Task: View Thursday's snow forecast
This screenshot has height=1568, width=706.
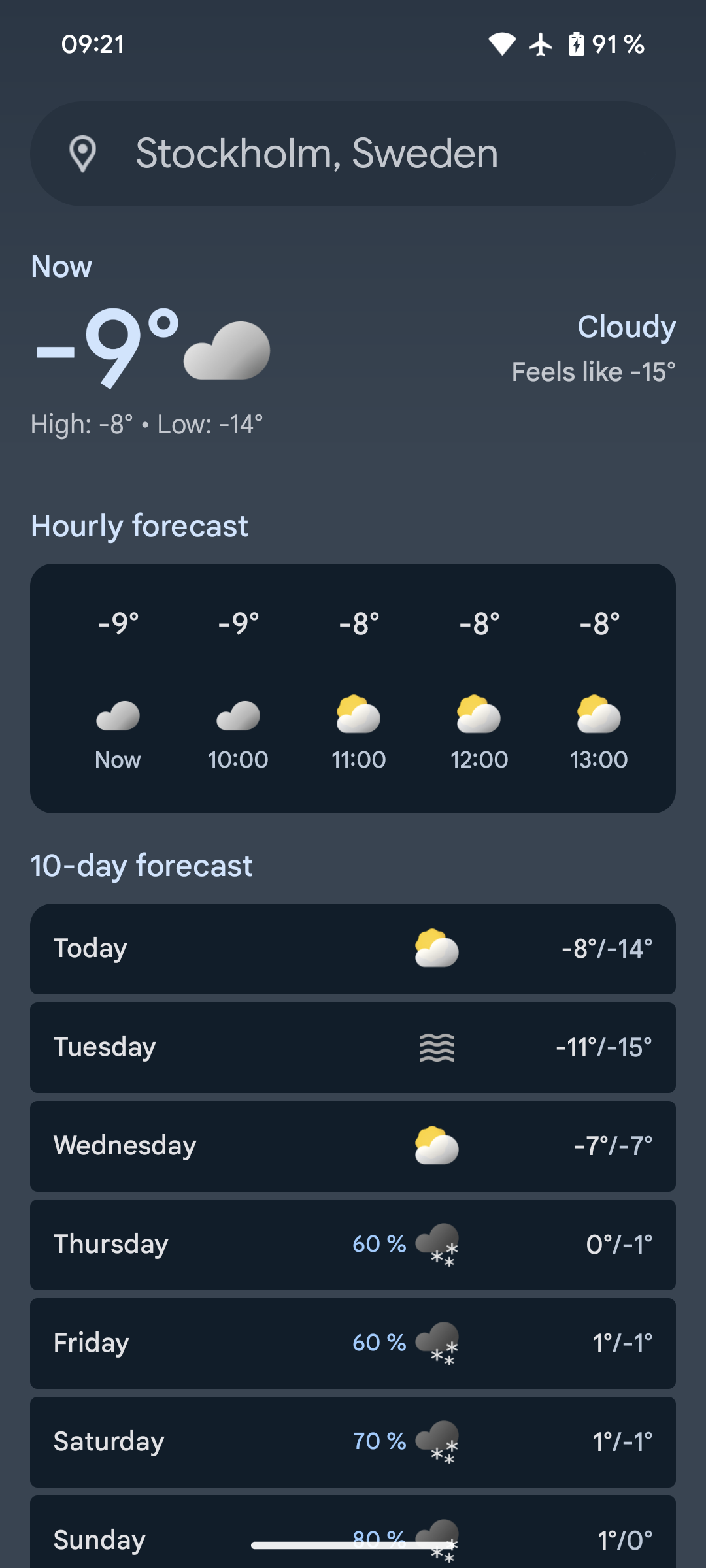Action: point(353,1245)
